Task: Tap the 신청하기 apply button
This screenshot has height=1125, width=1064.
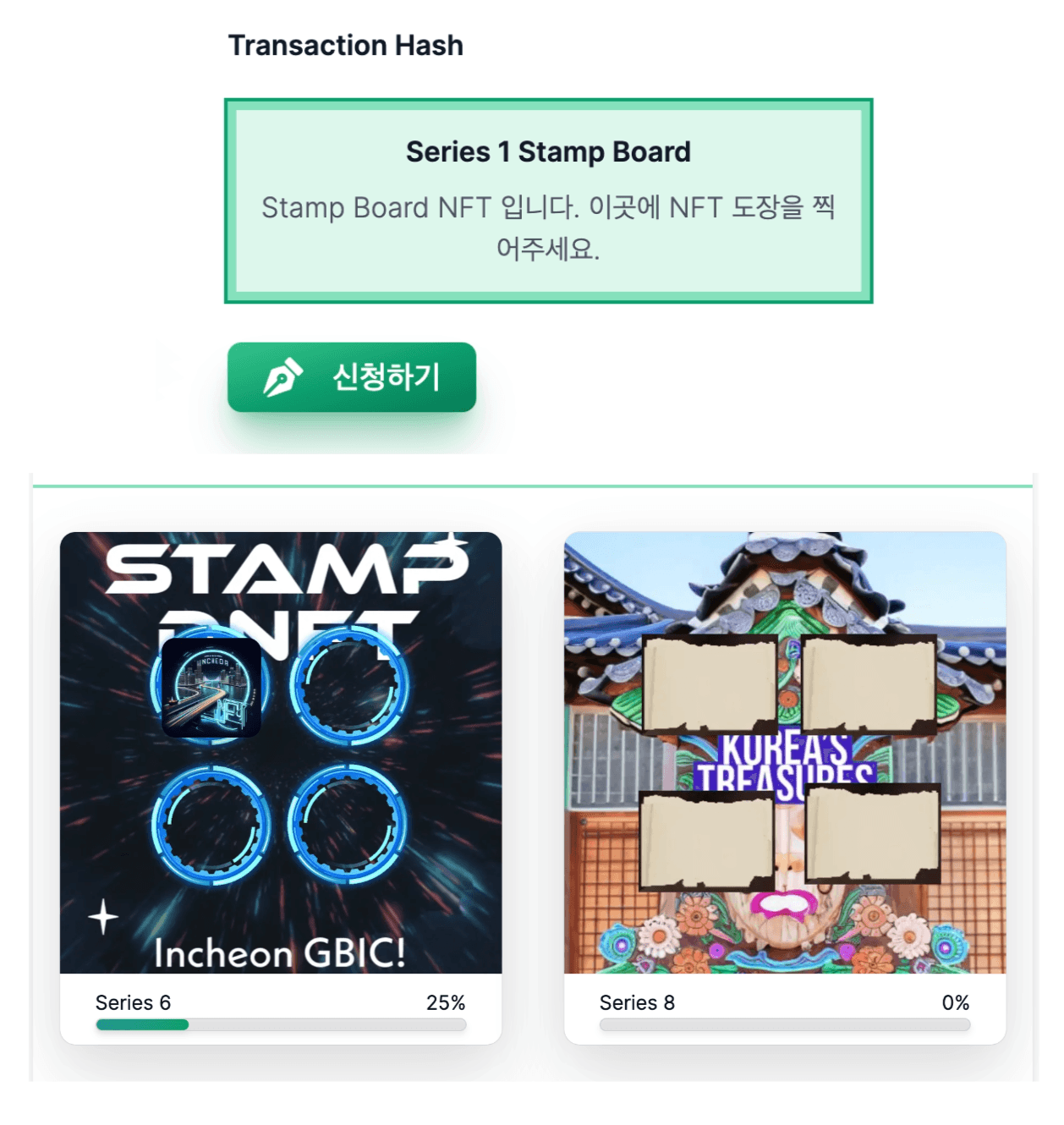Action: pyautogui.click(x=352, y=377)
